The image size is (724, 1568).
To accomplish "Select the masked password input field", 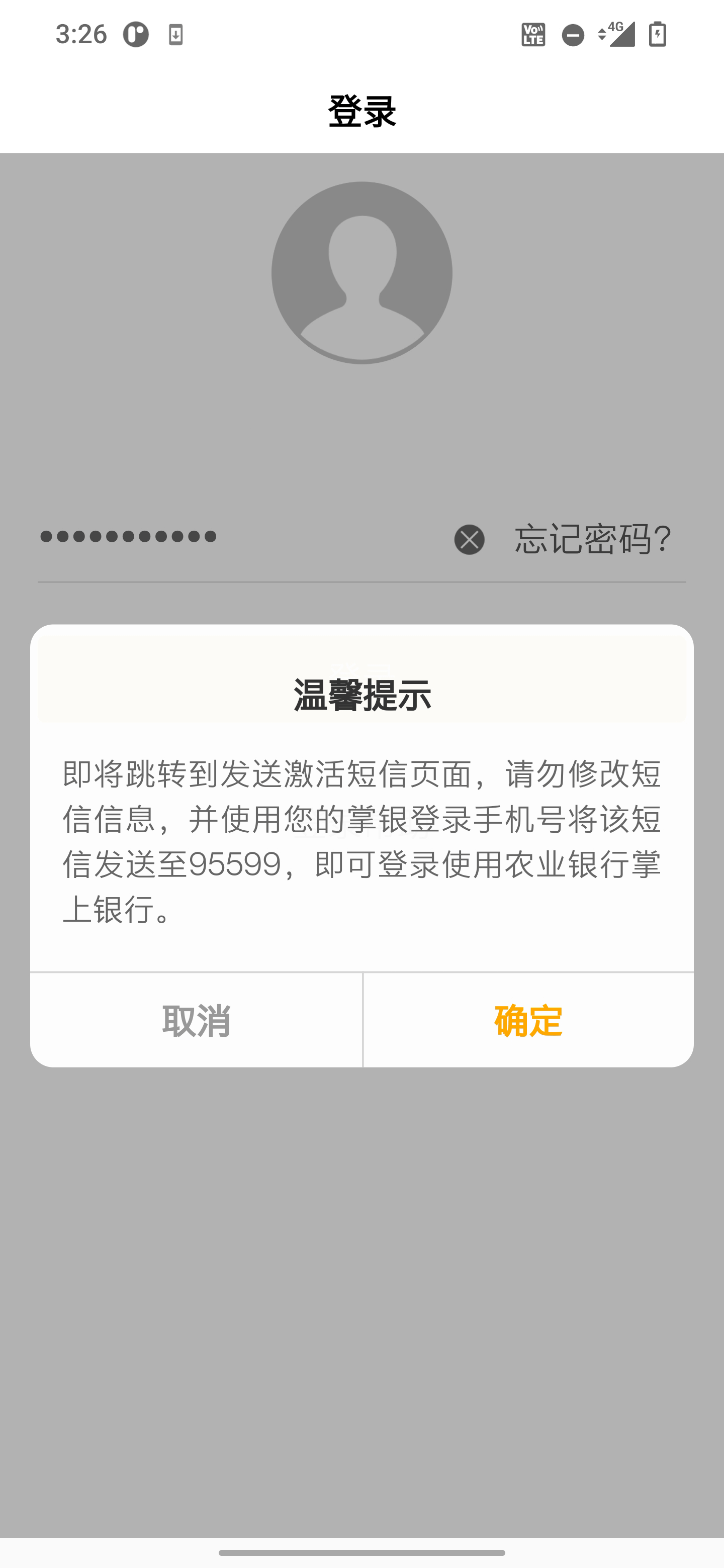I will (183, 538).
